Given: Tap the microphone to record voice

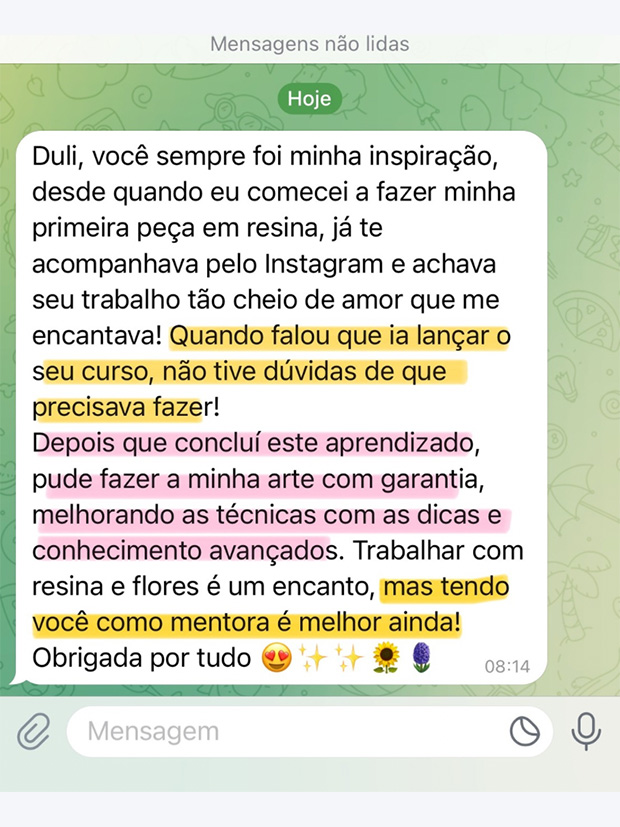Looking at the screenshot, I should pos(586,732).
